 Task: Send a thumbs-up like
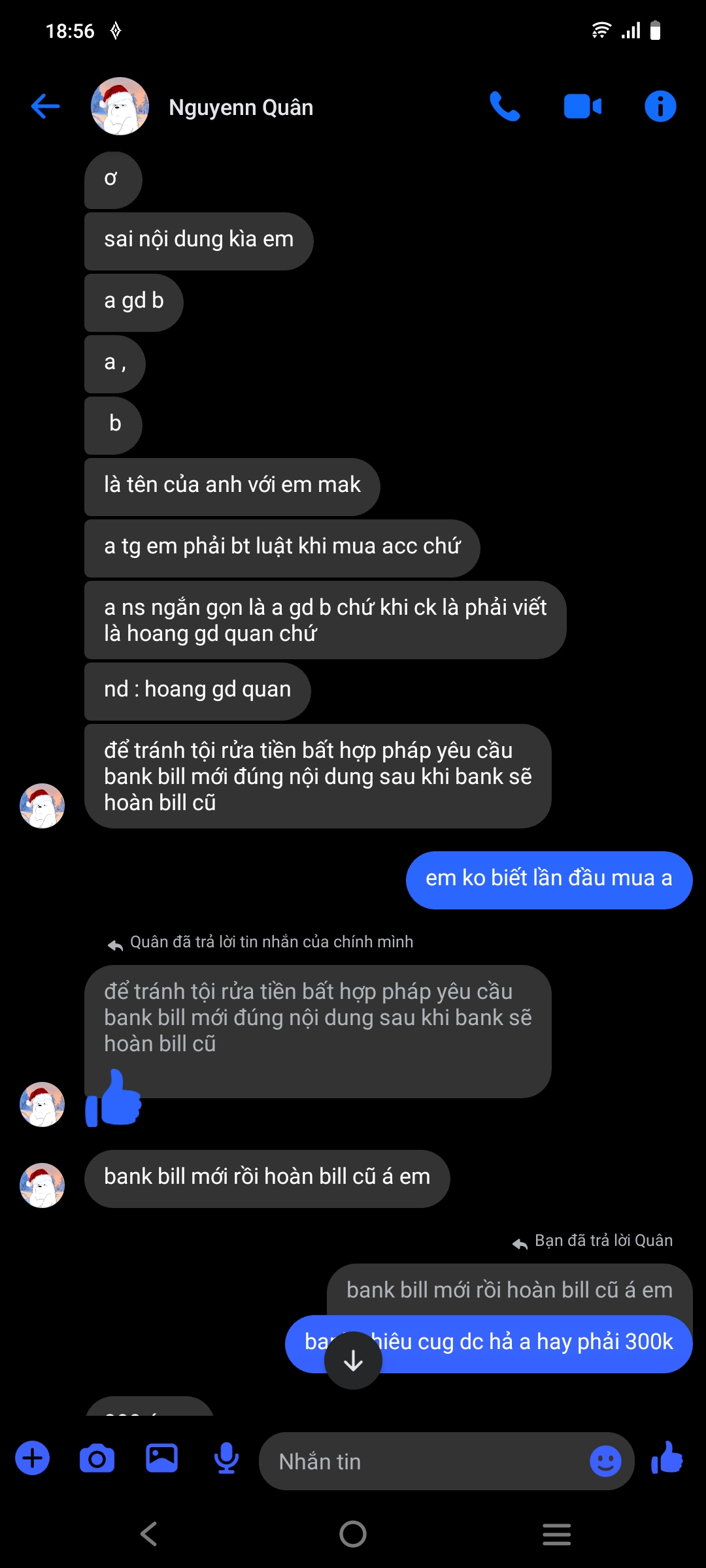coord(667,1458)
